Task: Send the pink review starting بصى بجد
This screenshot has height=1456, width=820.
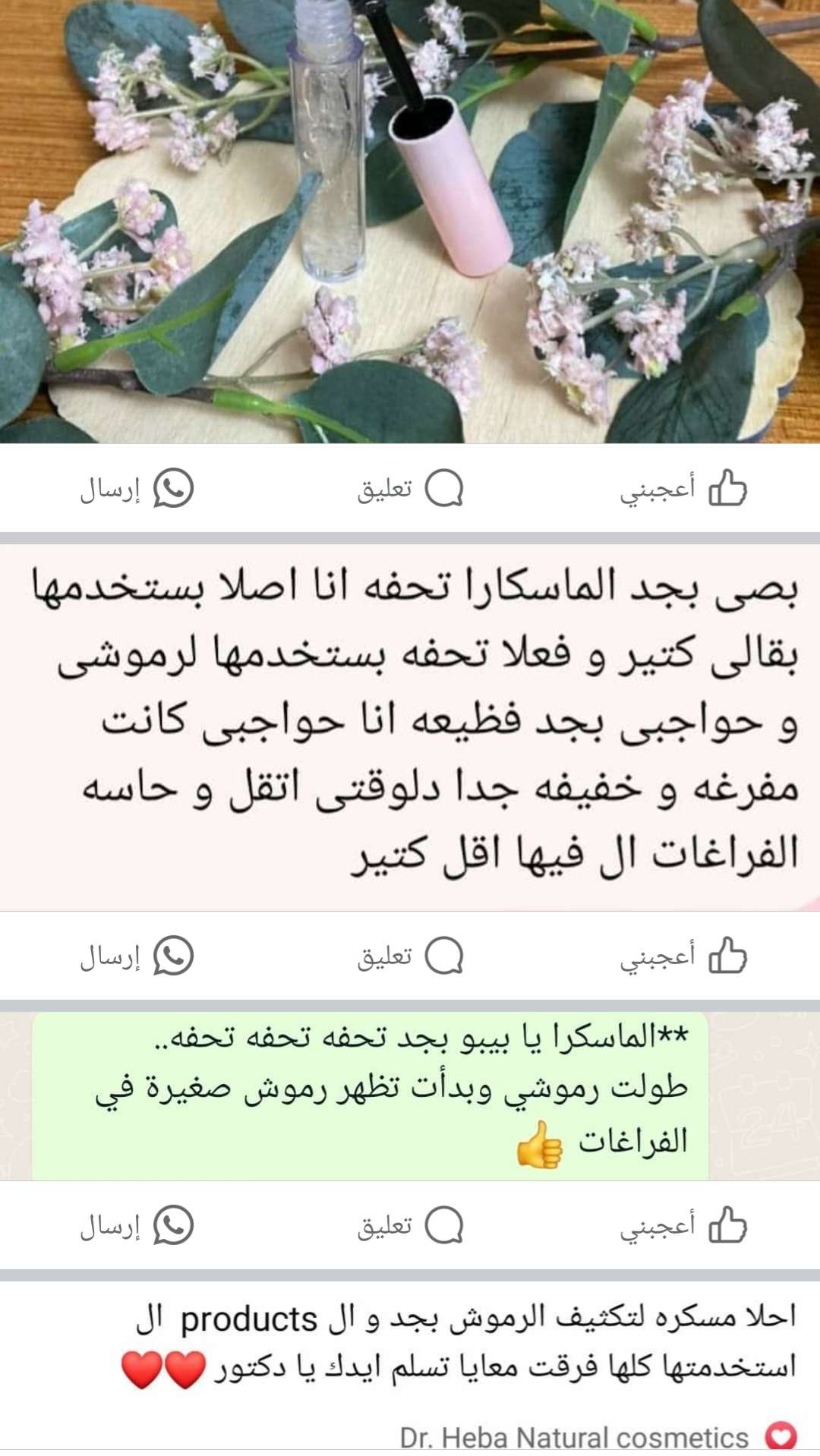Action: click(137, 956)
